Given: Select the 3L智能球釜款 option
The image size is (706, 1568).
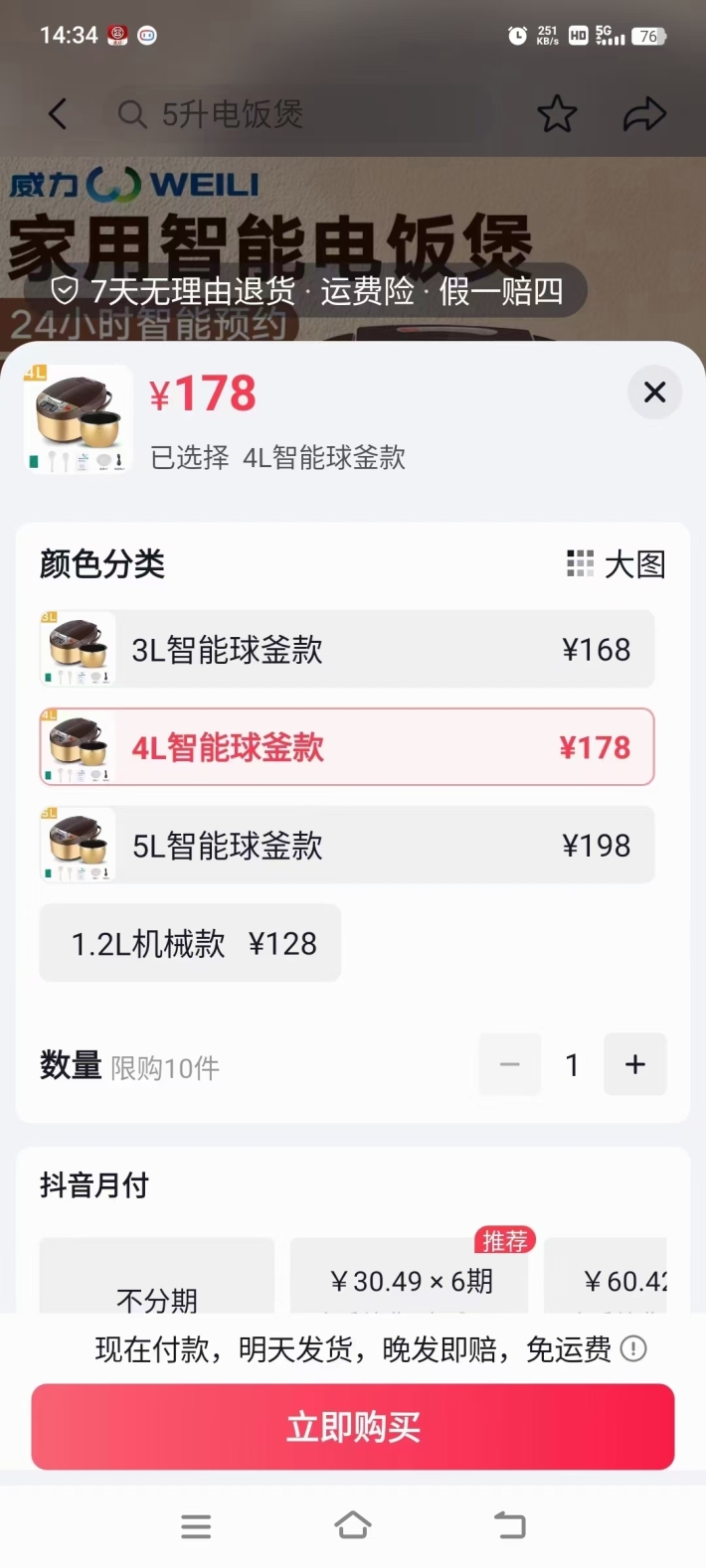Looking at the screenshot, I should pyautogui.click(x=347, y=650).
